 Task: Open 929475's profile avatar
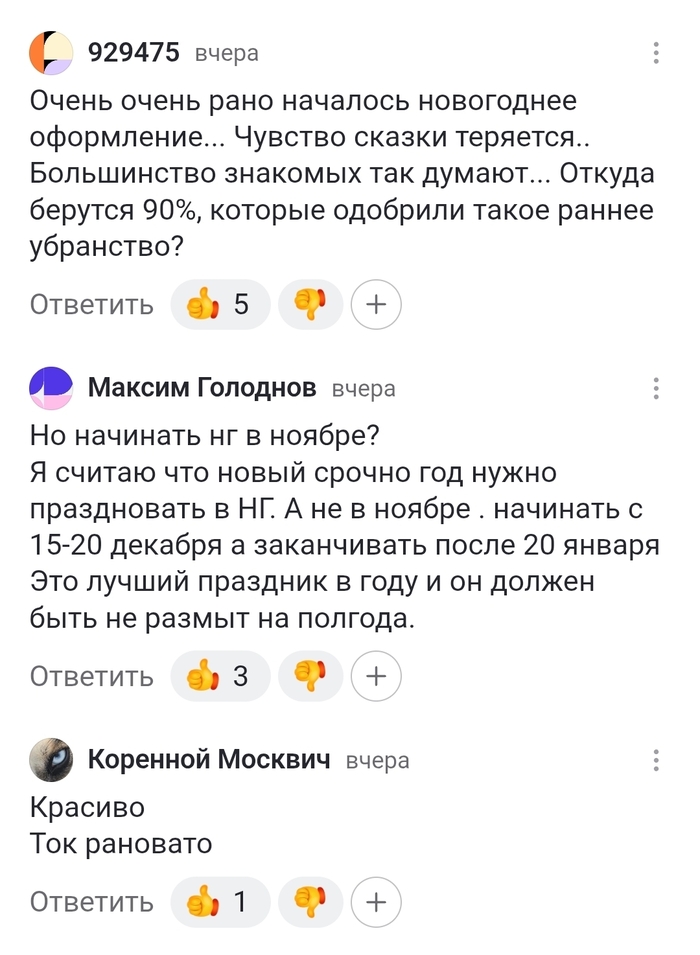pyautogui.click(x=51, y=53)
